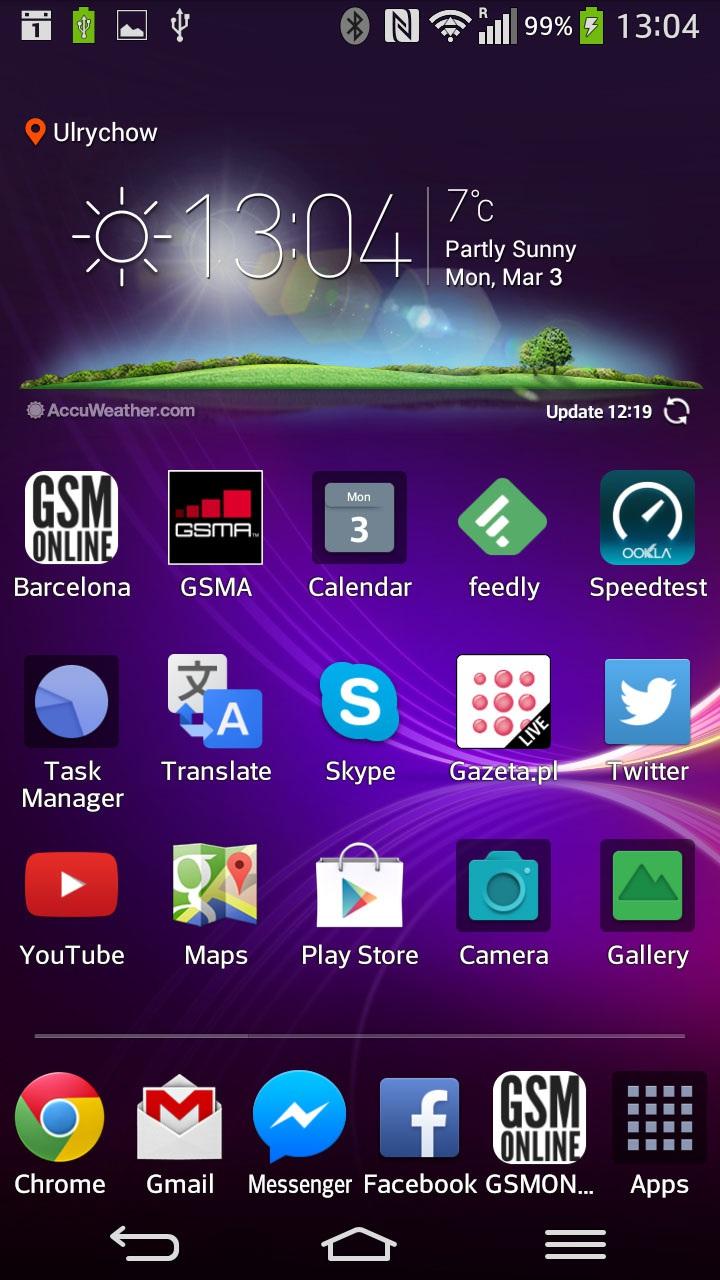Screen dimensions: 720x1280
Task: Open the Gazeta.pl LIVE app
Action: [503, 702]
